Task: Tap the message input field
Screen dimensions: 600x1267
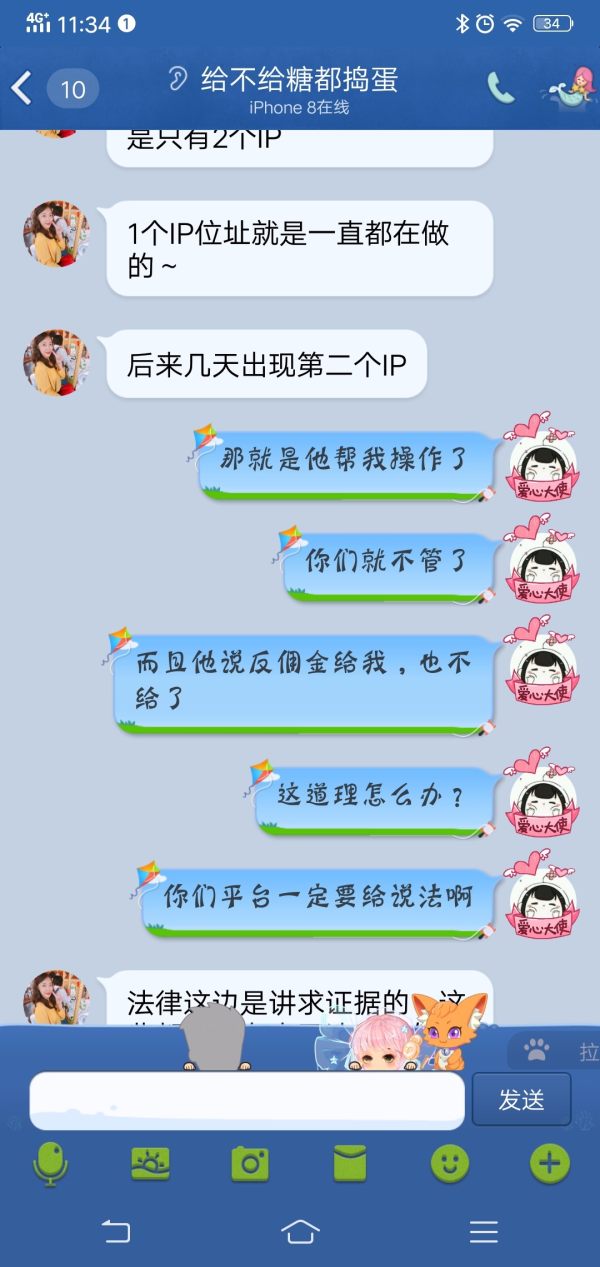Action: click(247, 1101)
